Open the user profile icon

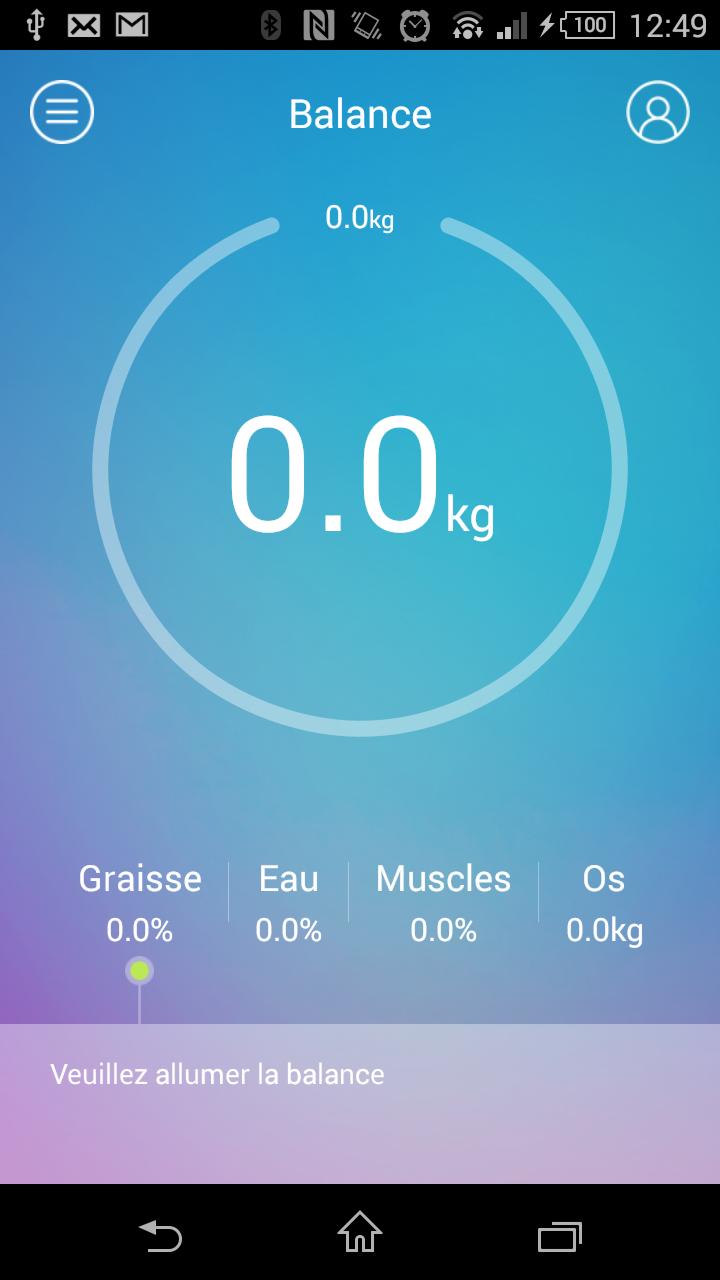click(x=657, y=112)
